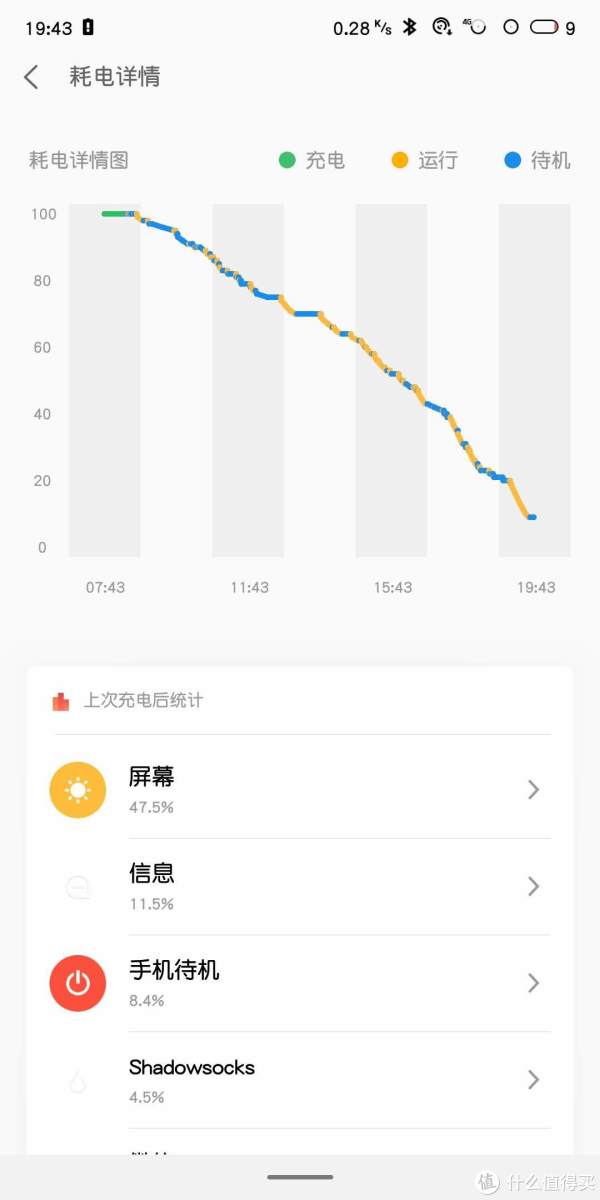Open Shadowsocks power usage details

click(300, 1080)
